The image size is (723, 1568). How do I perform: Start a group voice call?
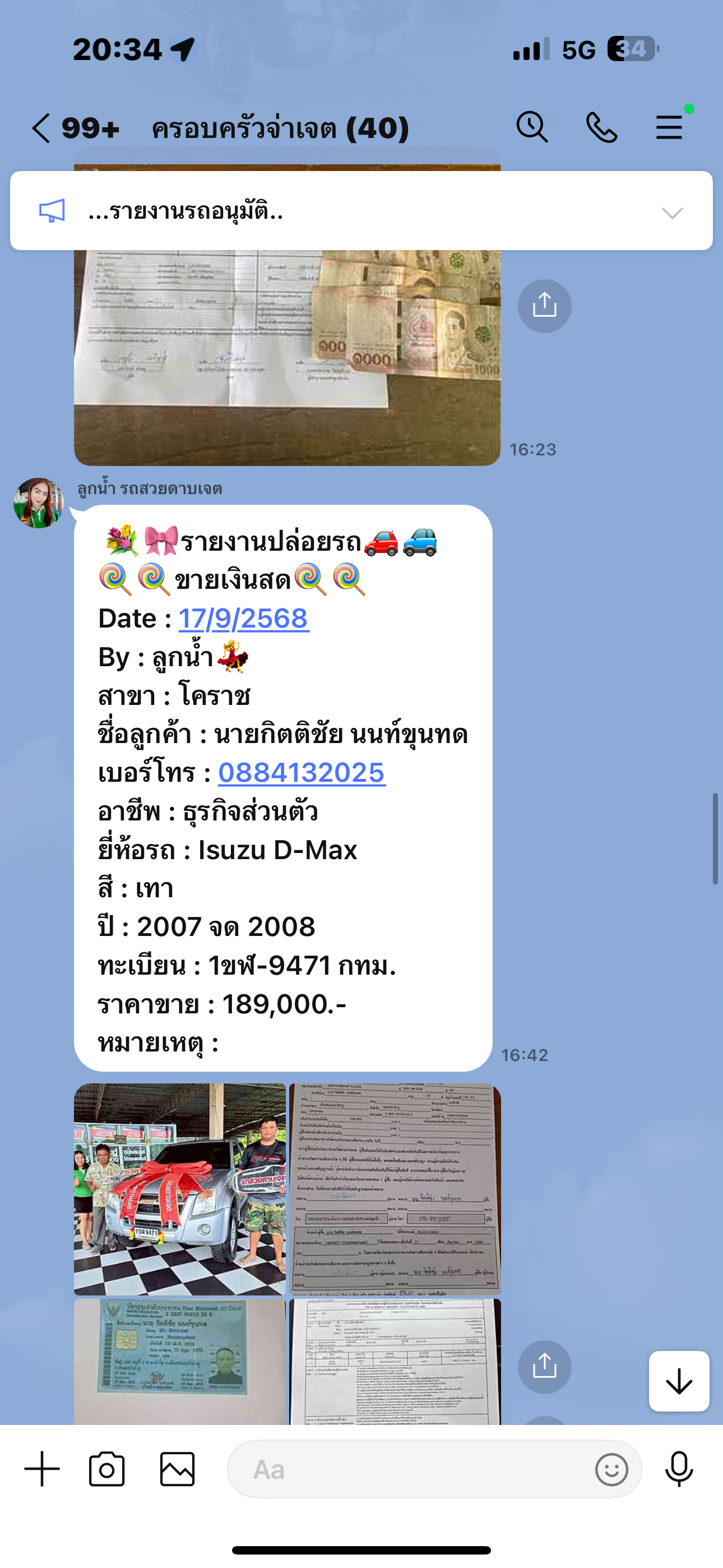point(601,128)
